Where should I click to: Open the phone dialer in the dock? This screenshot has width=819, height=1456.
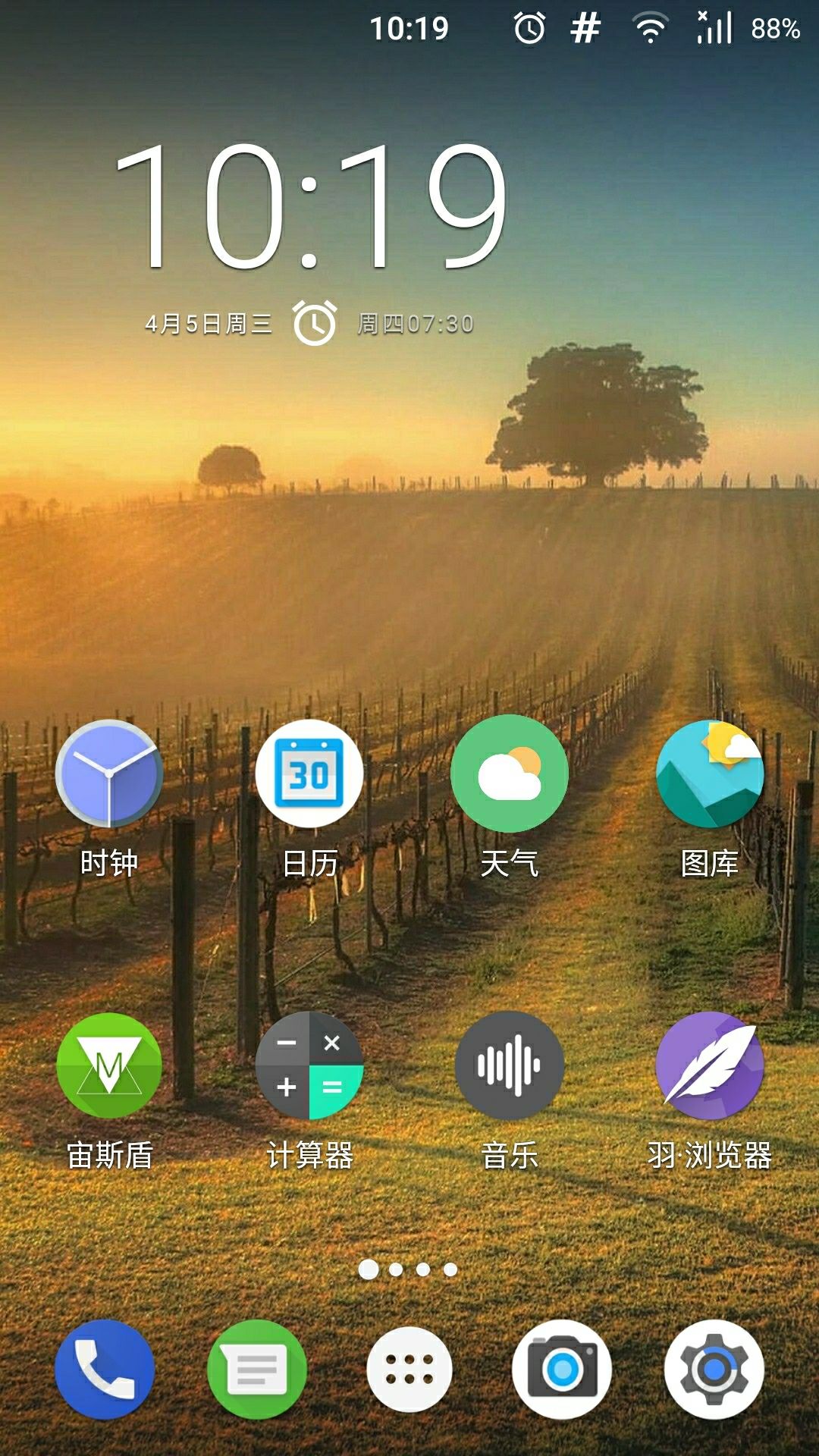coord(105,1370)
